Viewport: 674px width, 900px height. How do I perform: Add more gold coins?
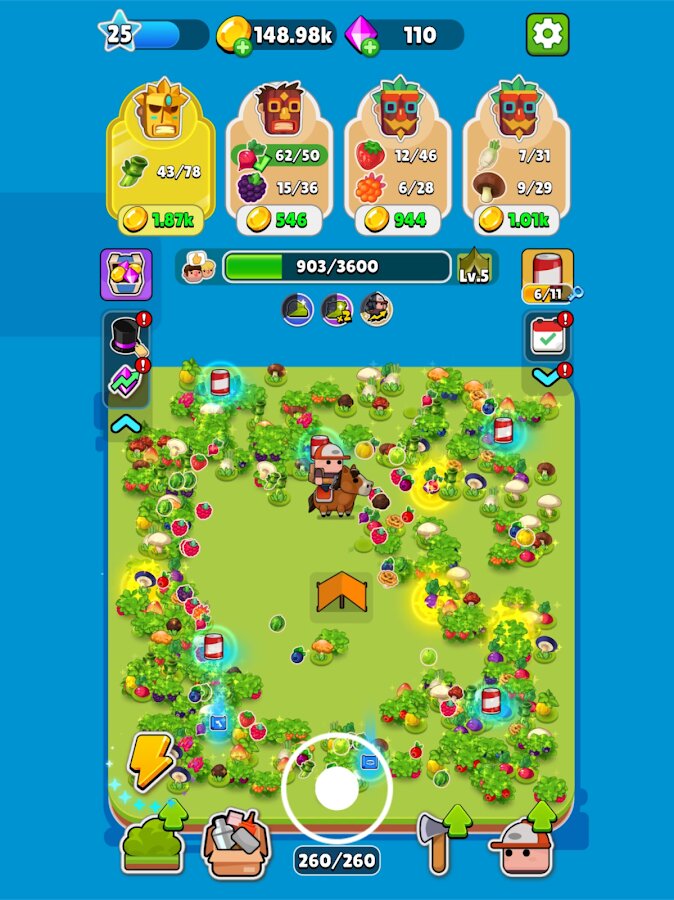point(241,46)
